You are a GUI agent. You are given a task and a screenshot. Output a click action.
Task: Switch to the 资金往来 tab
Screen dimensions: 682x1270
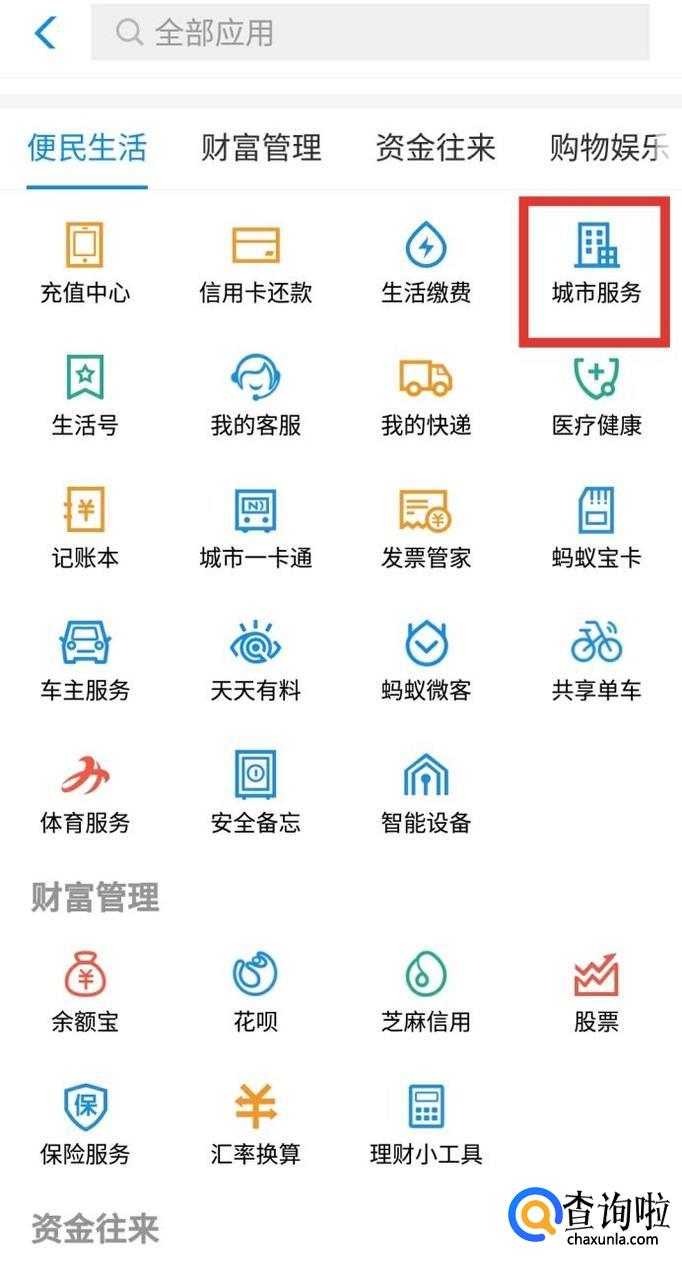point(435,148)
